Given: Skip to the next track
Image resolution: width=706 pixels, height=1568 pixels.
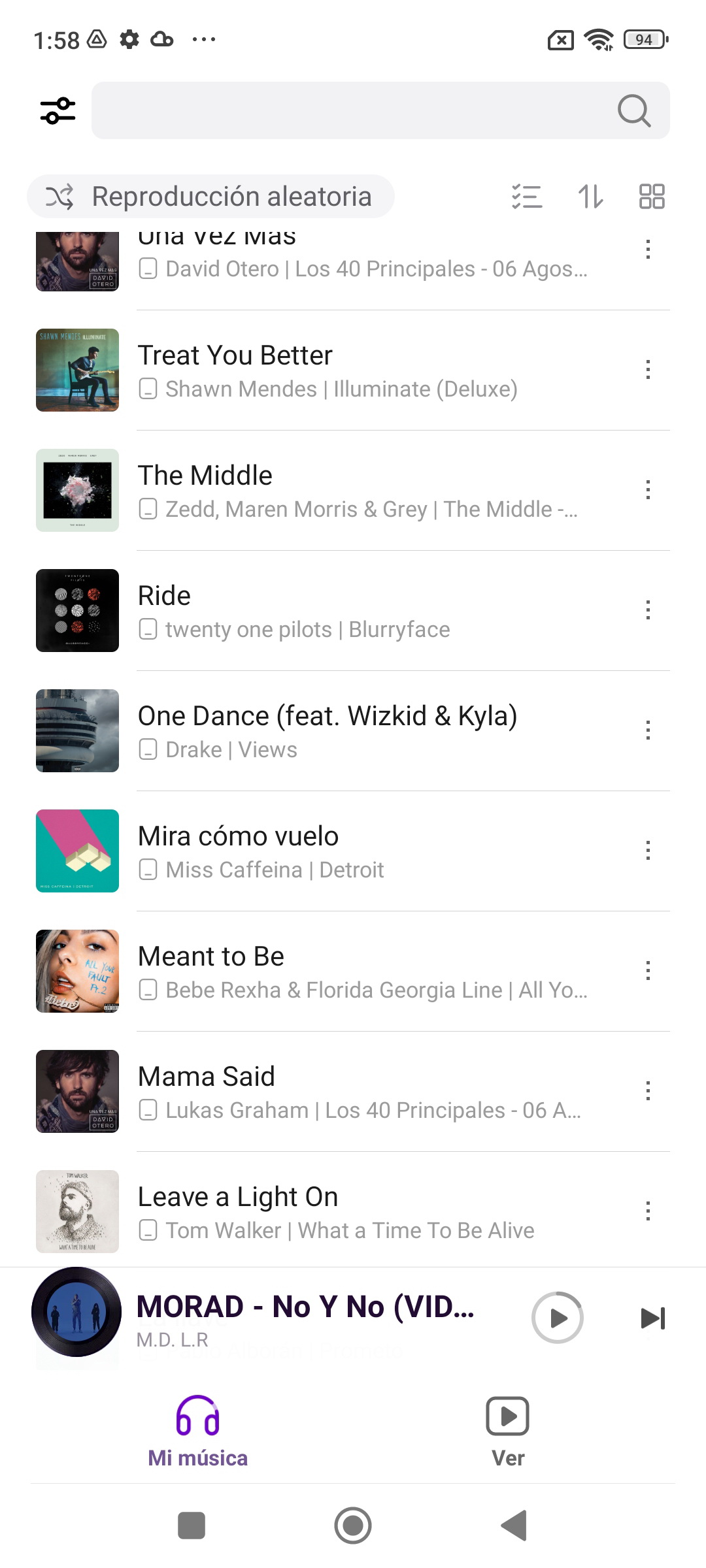Looking at the screenshot, I should click(x=652, y=1318).
